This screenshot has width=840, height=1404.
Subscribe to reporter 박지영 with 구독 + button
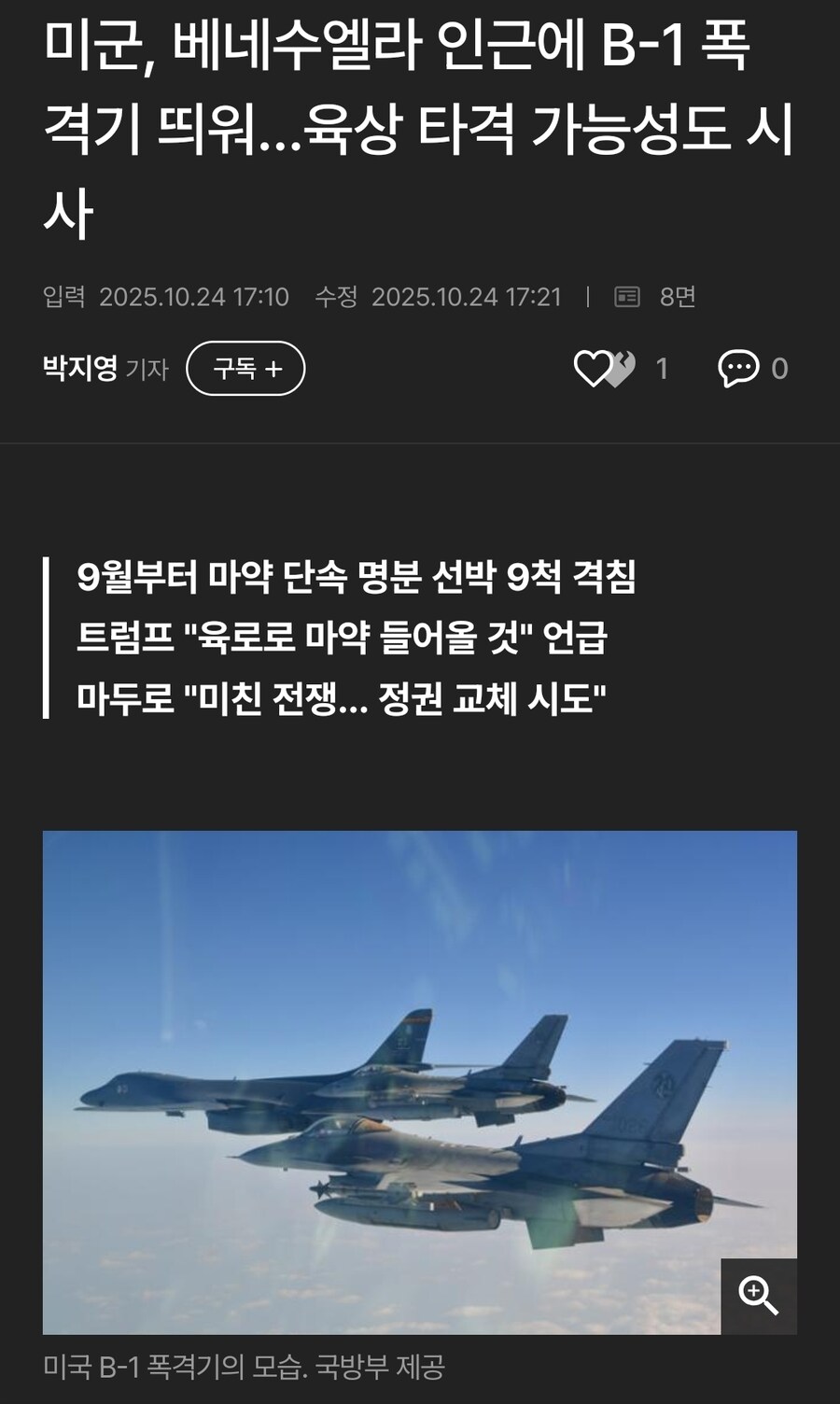[246, 369]
